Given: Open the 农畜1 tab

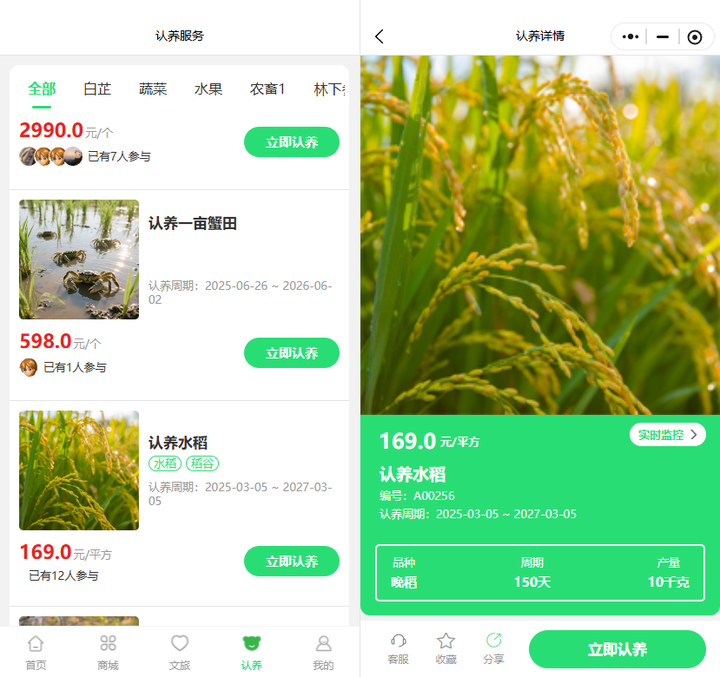Looking at the screenshot, I should (x=267, y=89).
